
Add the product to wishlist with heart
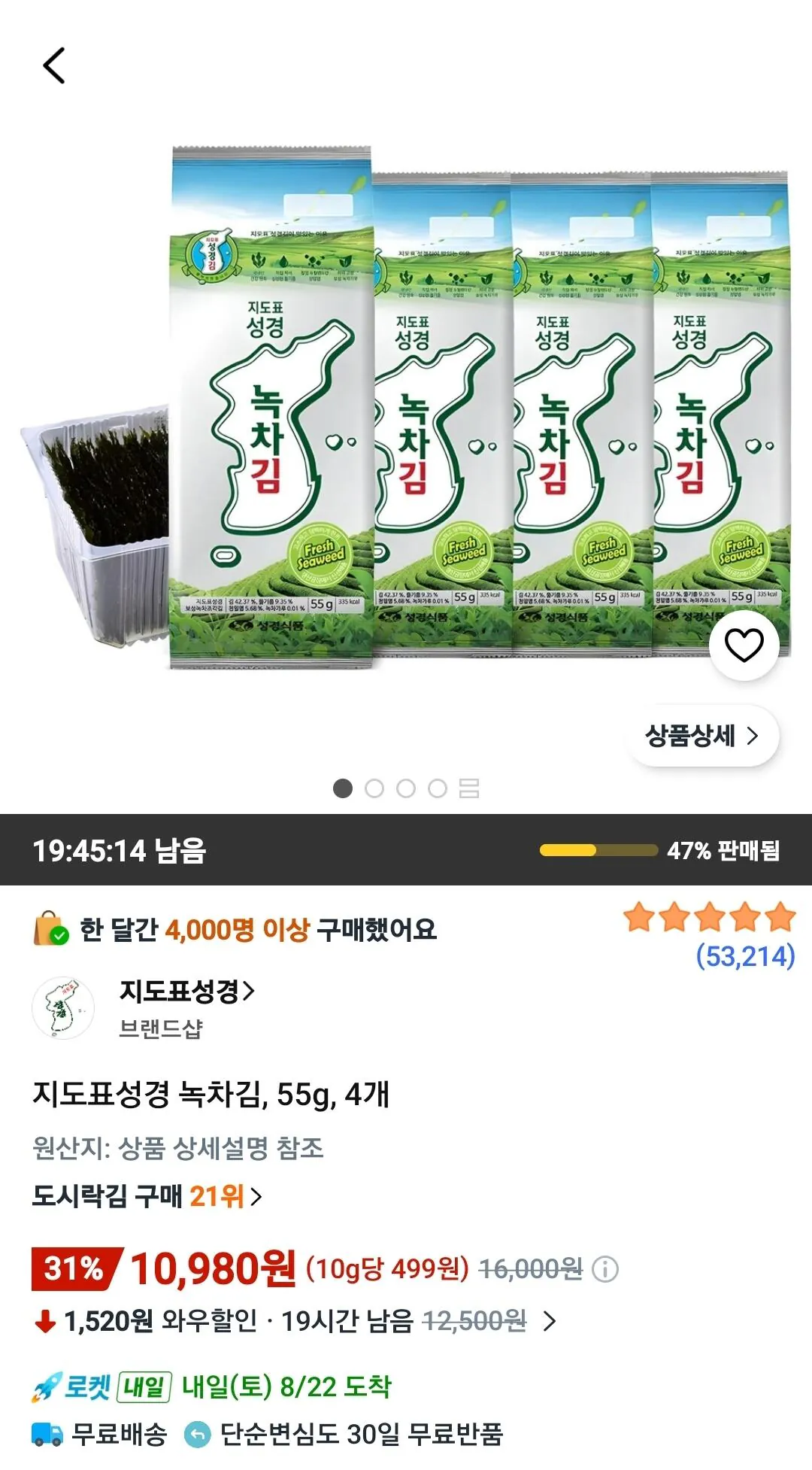[x=744, y=645]
